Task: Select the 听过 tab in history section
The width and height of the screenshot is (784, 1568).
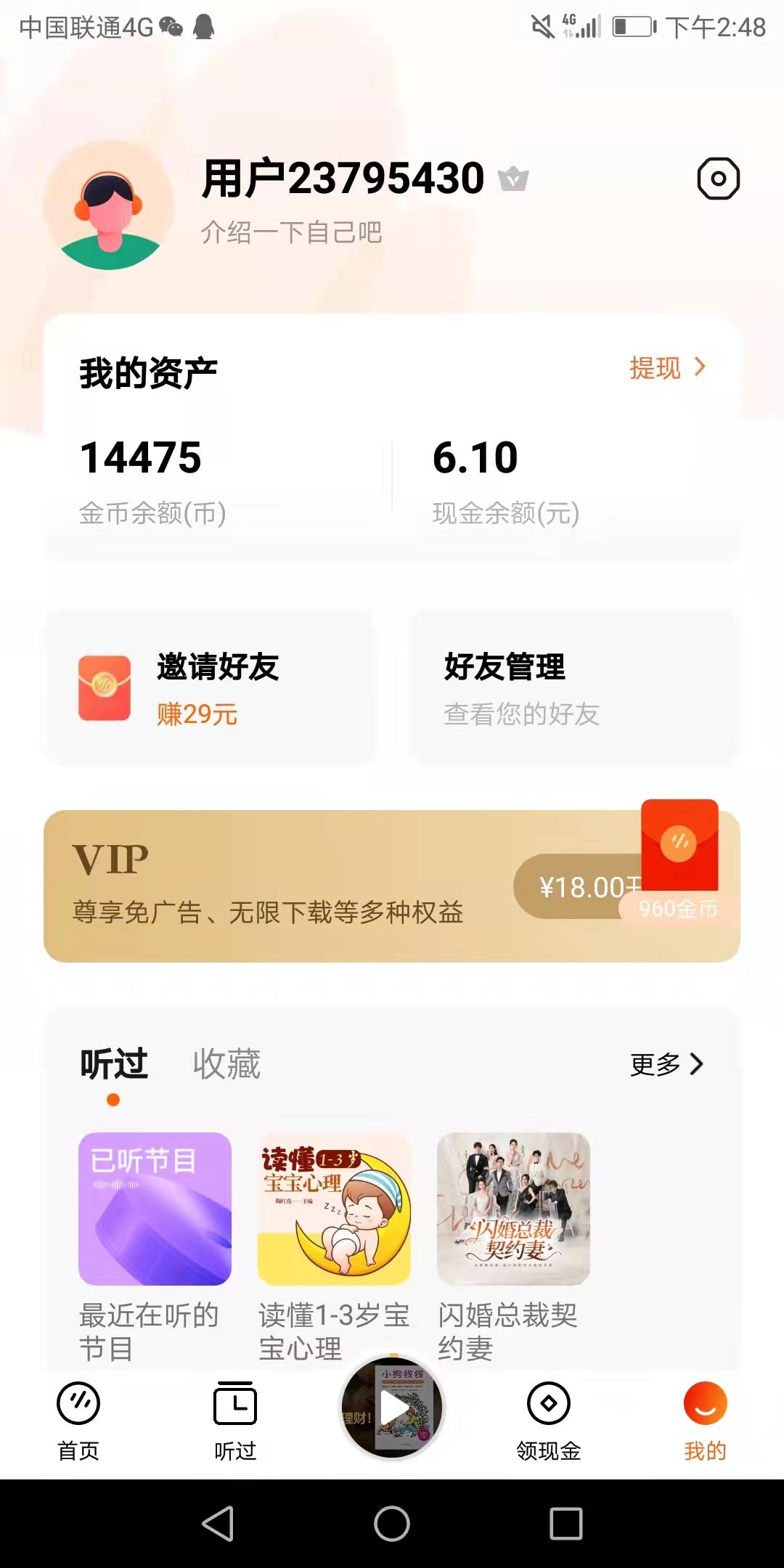Action: (x=114, y=1065)
